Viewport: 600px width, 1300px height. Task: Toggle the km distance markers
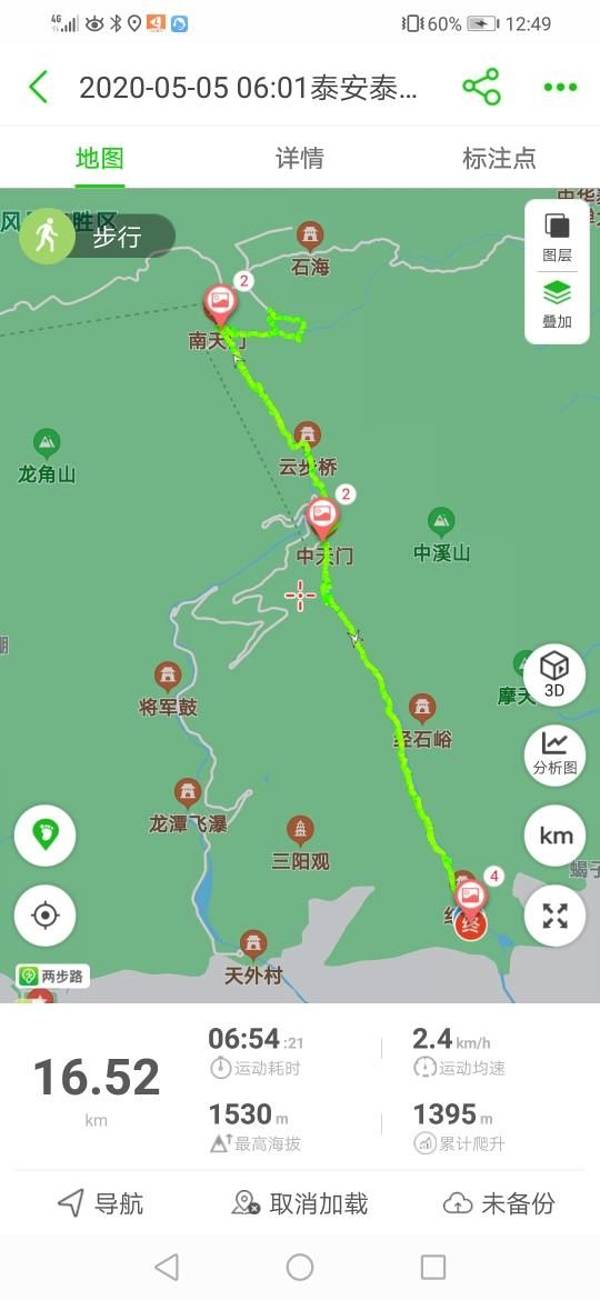pyautogui.click(x=555, y=835)
